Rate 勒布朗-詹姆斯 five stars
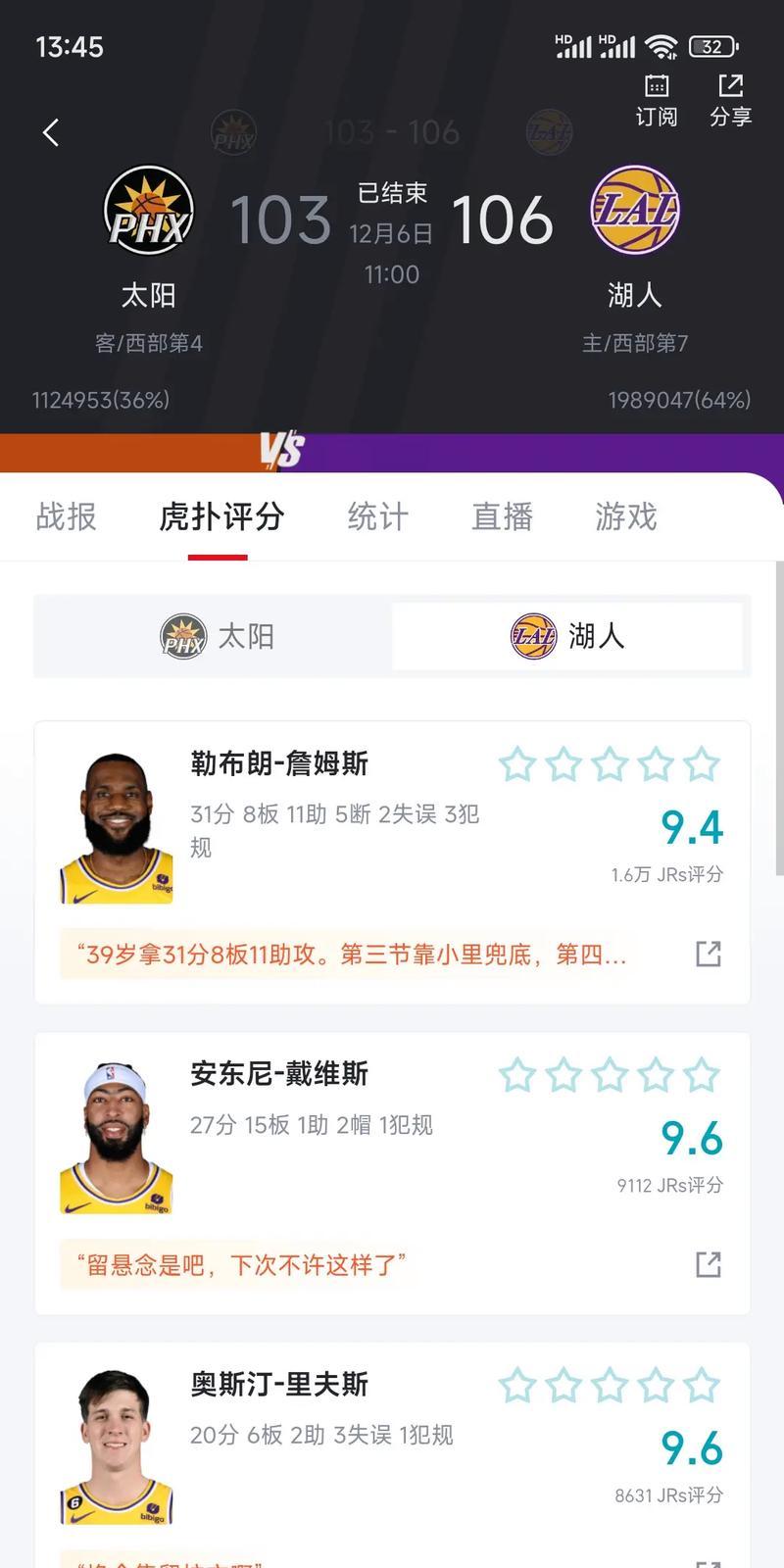Screen dimensions: 784x1568 click(702, 764)
